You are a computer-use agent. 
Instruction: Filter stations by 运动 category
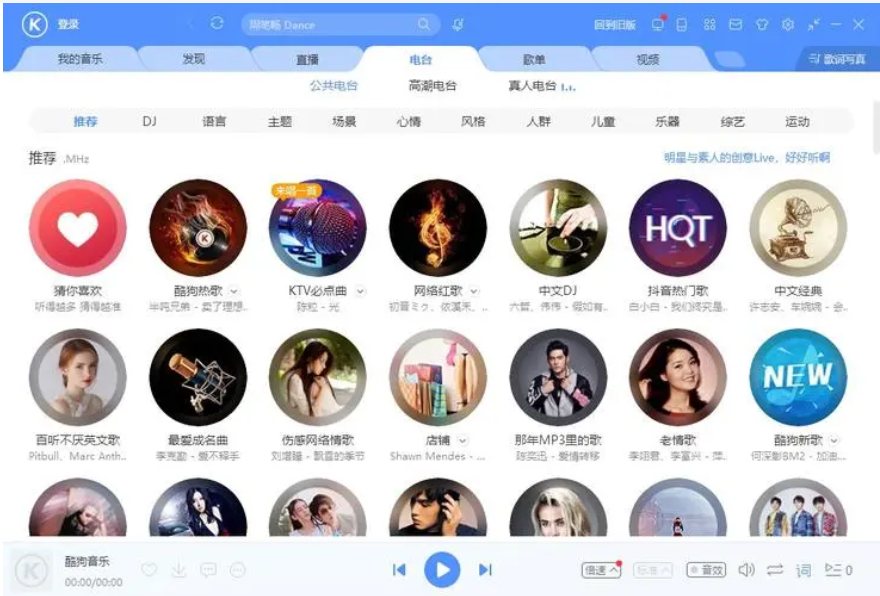pos(797,122)
